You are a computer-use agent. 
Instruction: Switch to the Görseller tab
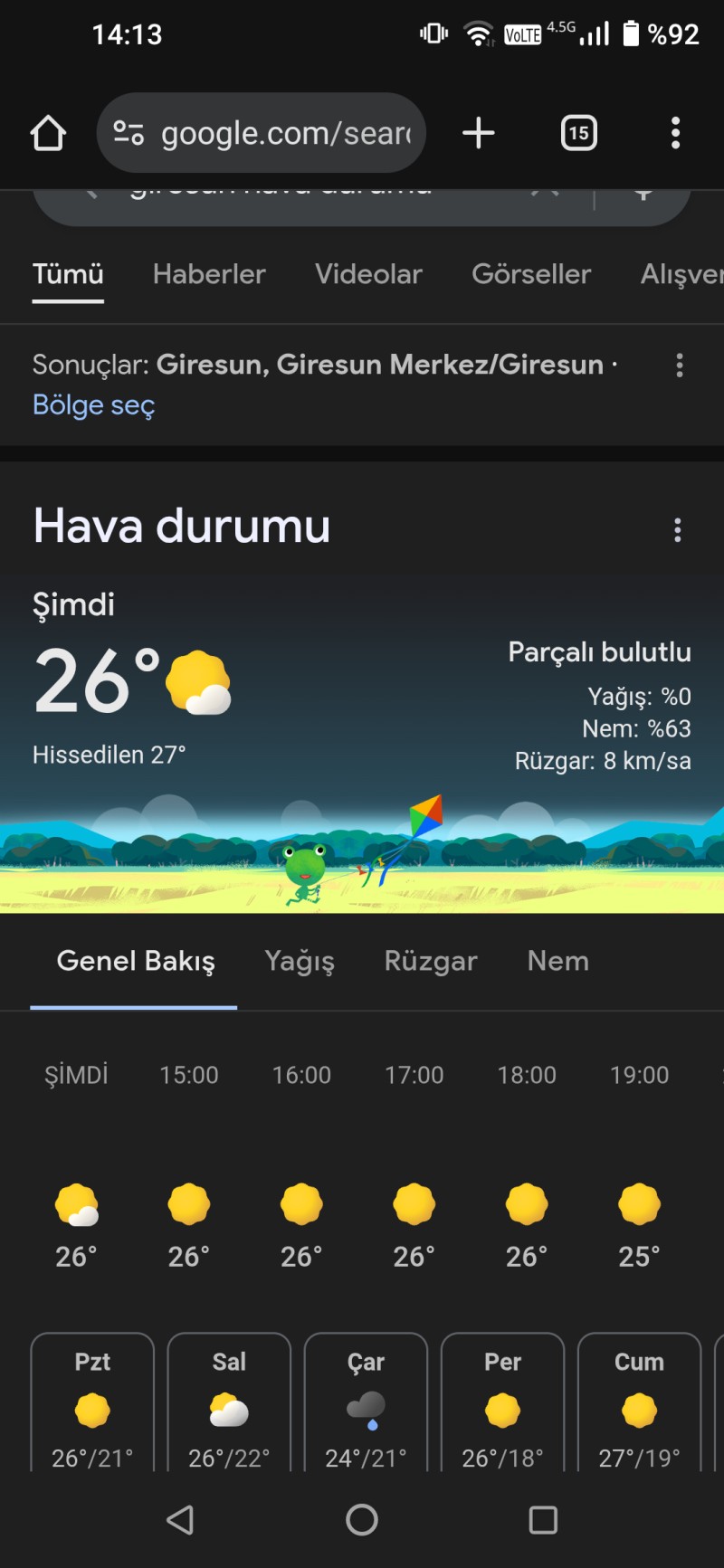531,274
